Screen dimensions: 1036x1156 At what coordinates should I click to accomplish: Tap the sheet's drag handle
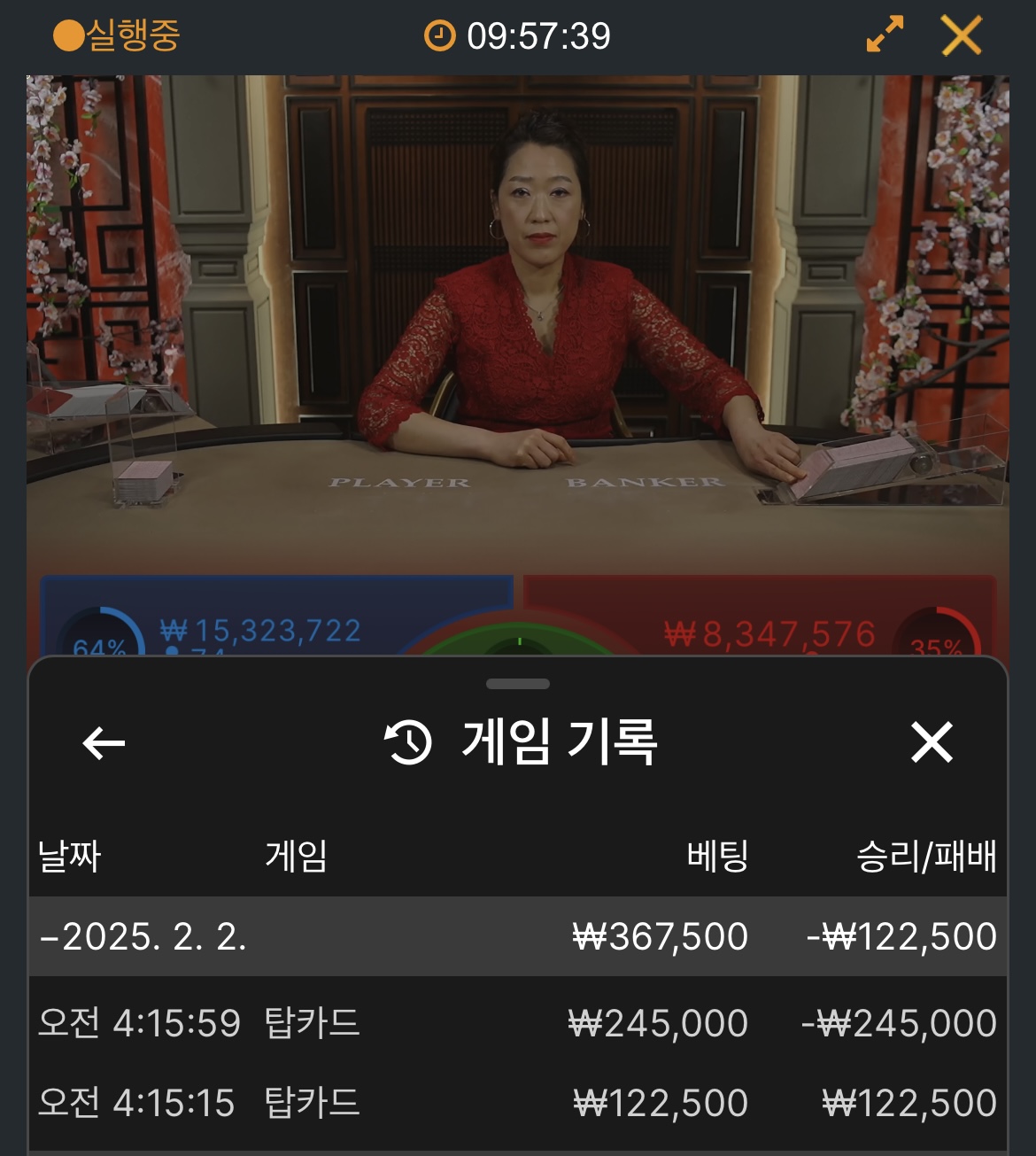pos(518,684)
